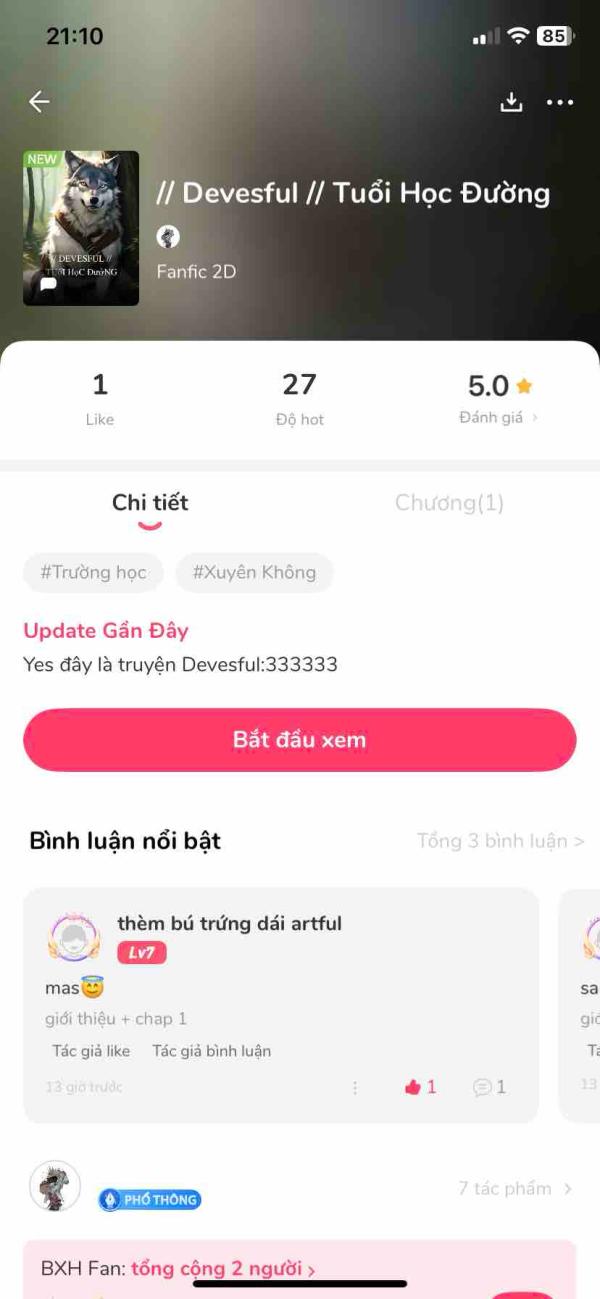
Task: Open commenter avatar of thèm bú trứng dái artful
Action: coord(73,938)
